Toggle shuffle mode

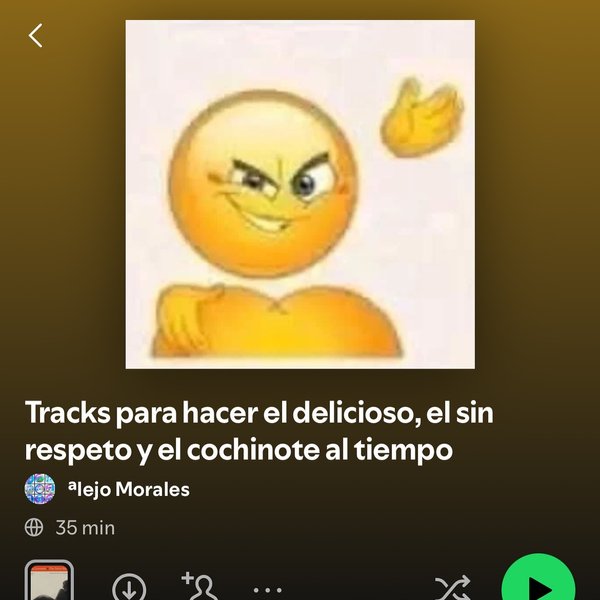point(453,588)
